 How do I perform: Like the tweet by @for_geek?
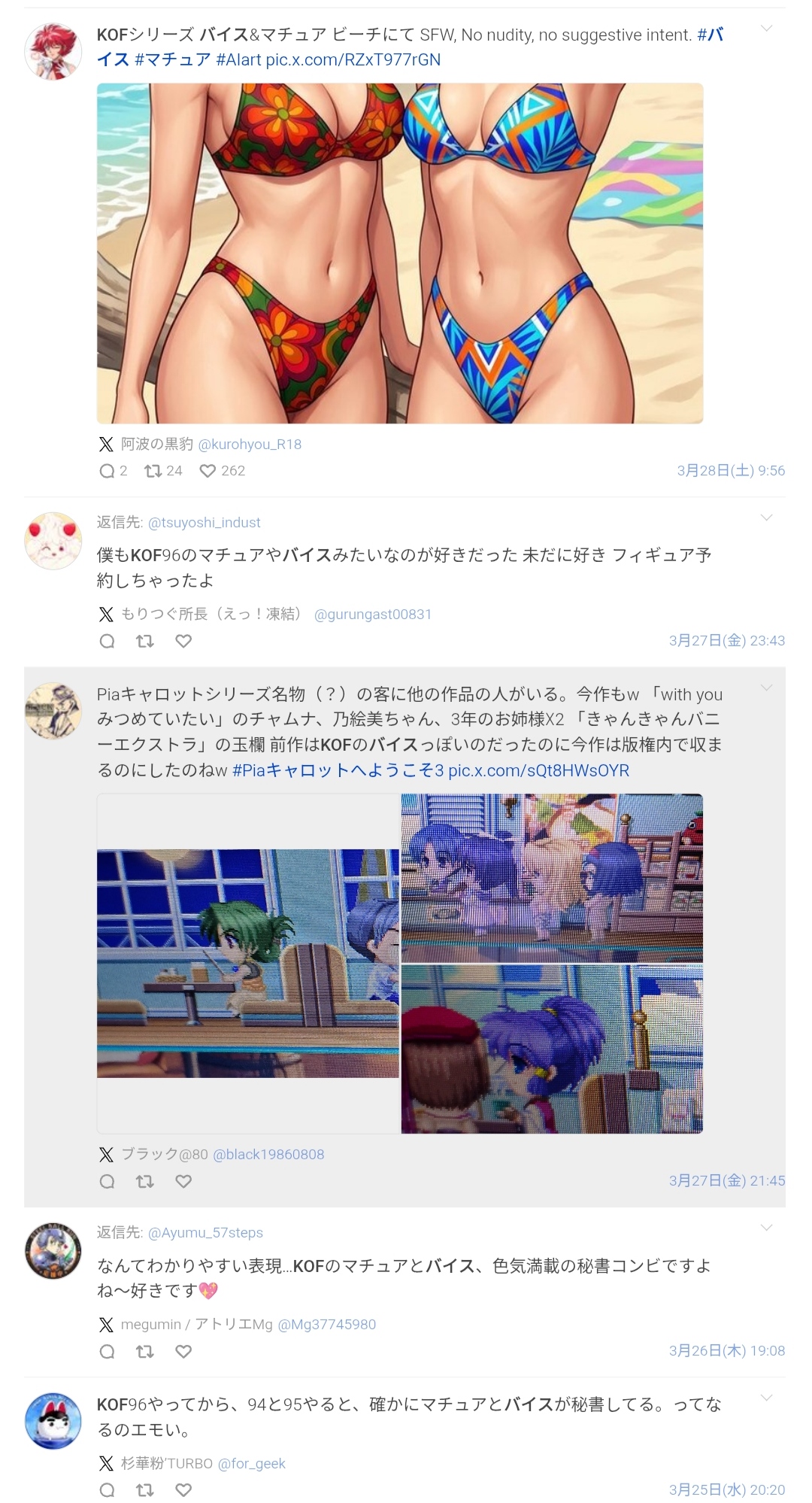tap(183, 1489)
